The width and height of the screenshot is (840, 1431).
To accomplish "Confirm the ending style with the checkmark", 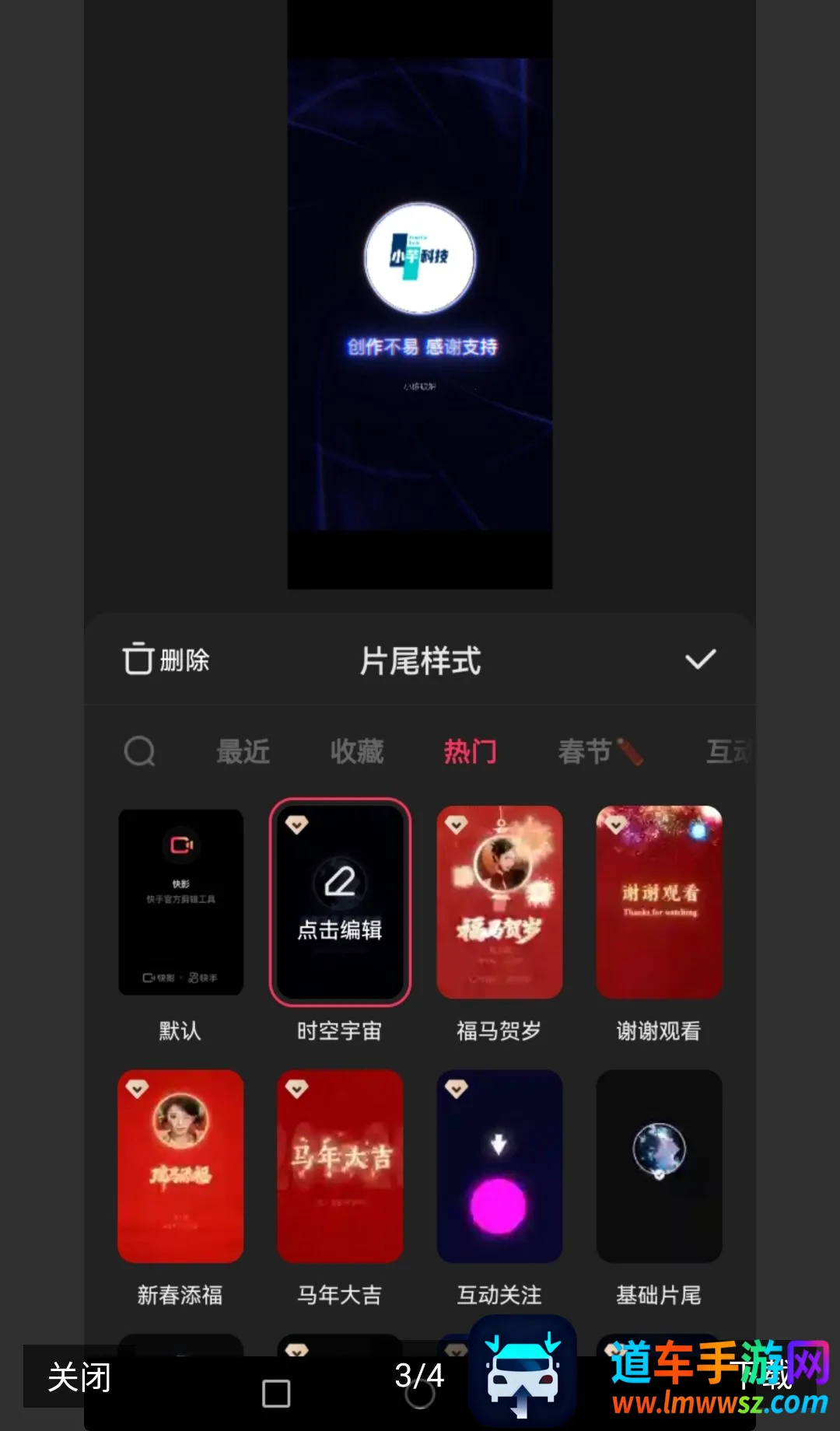I will [700, 660].
